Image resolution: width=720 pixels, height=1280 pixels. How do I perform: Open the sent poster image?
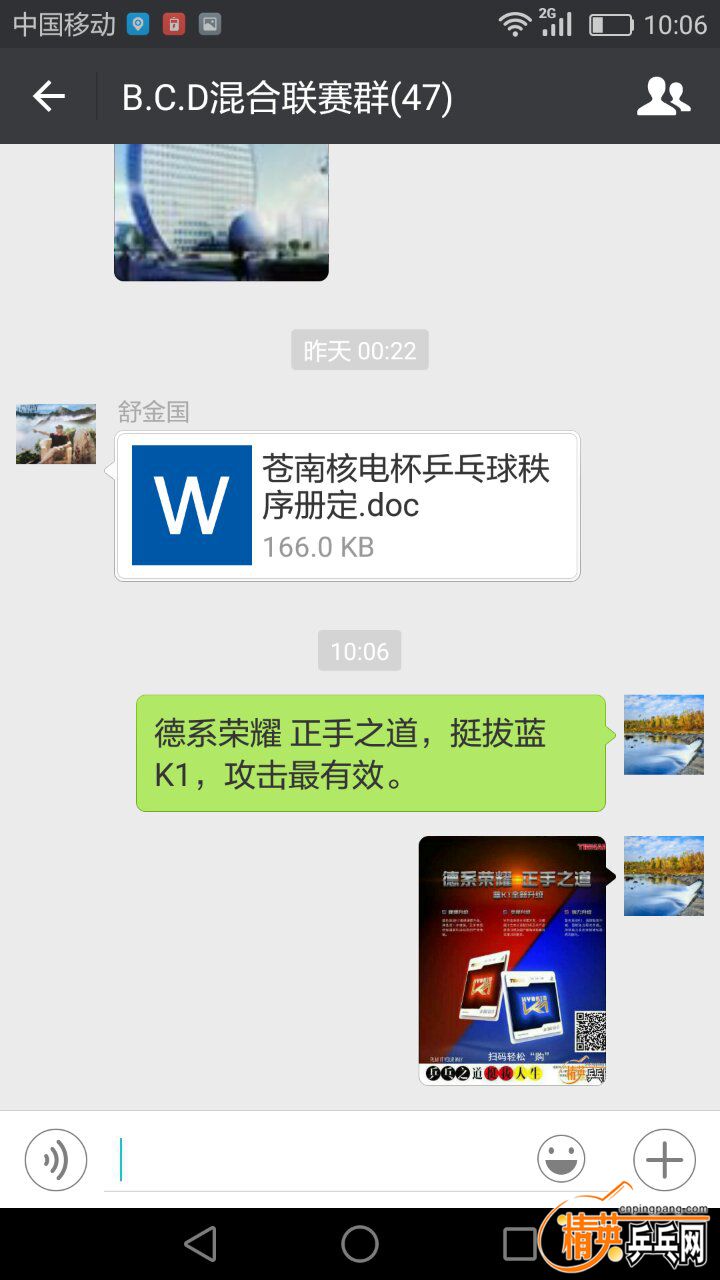pos(512,960)
